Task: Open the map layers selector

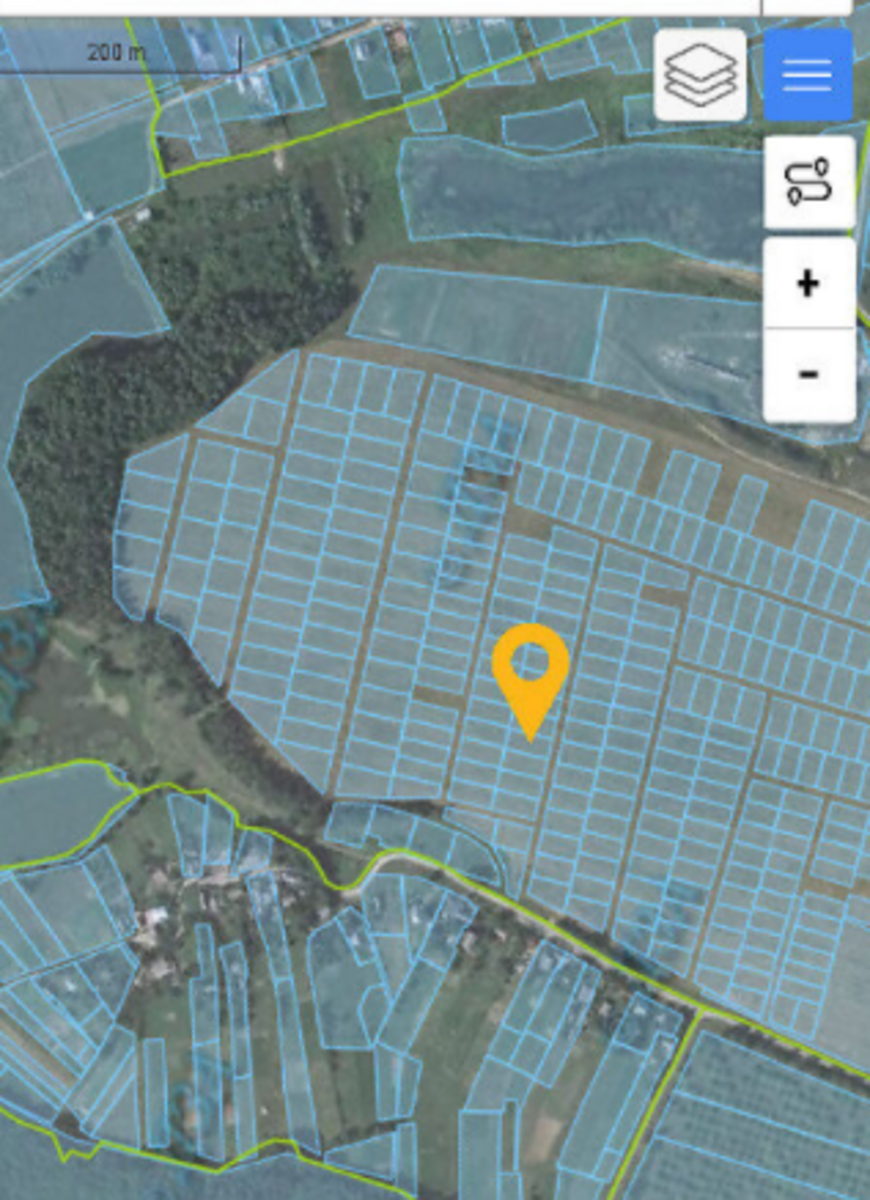Action: pyautogui.click(x=700, y=75)
